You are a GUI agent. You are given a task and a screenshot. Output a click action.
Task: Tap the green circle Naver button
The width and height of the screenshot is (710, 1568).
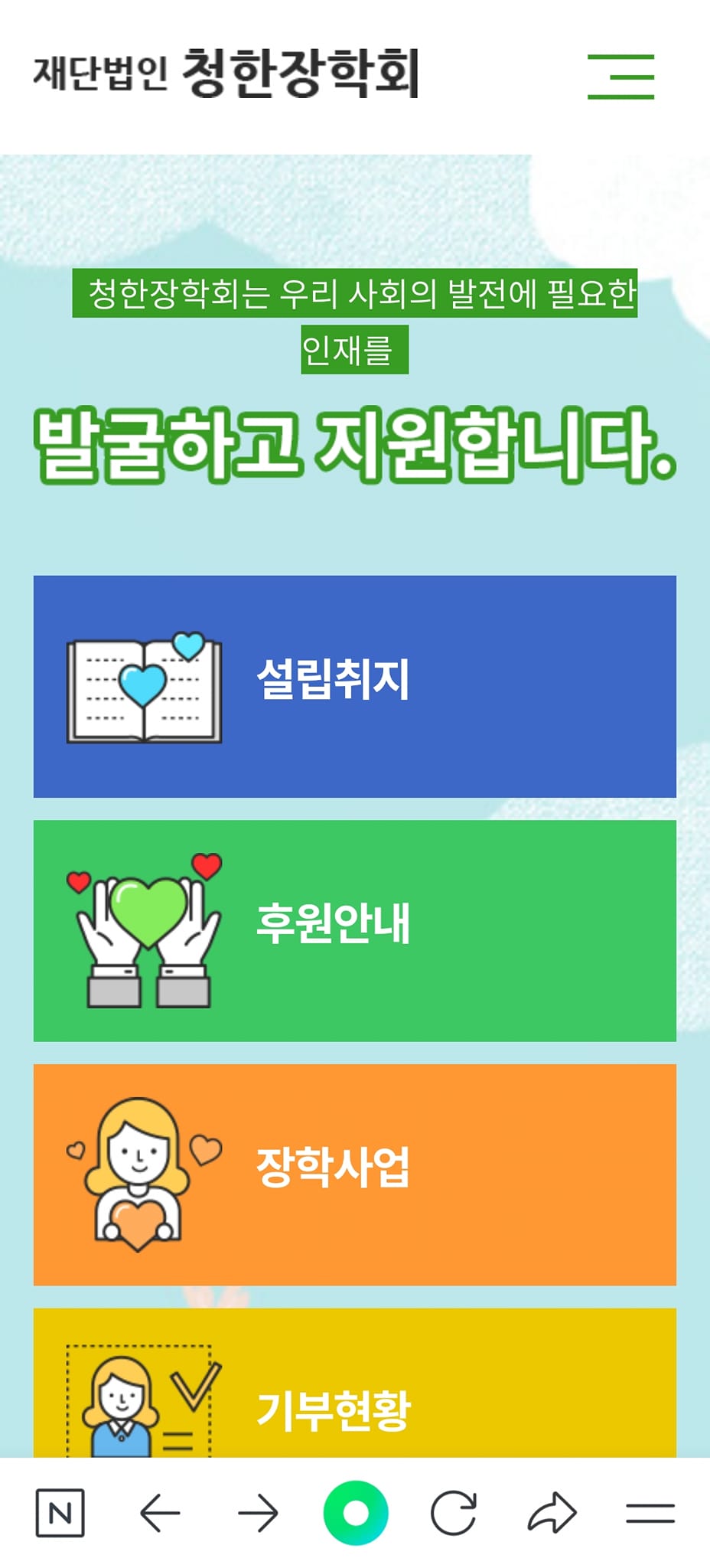356,1513
